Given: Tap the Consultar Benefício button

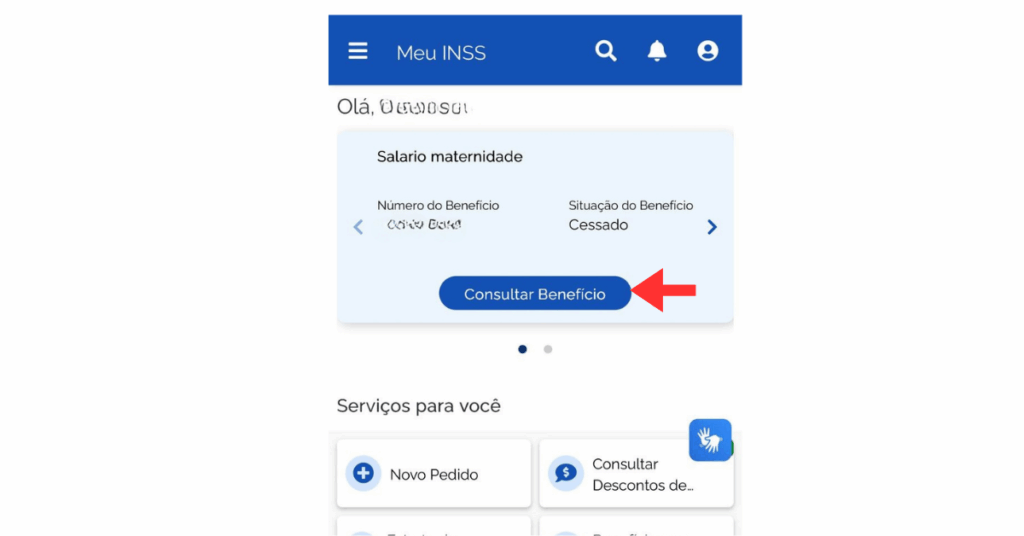Looking at the screenshot, I should coord(535,294).
